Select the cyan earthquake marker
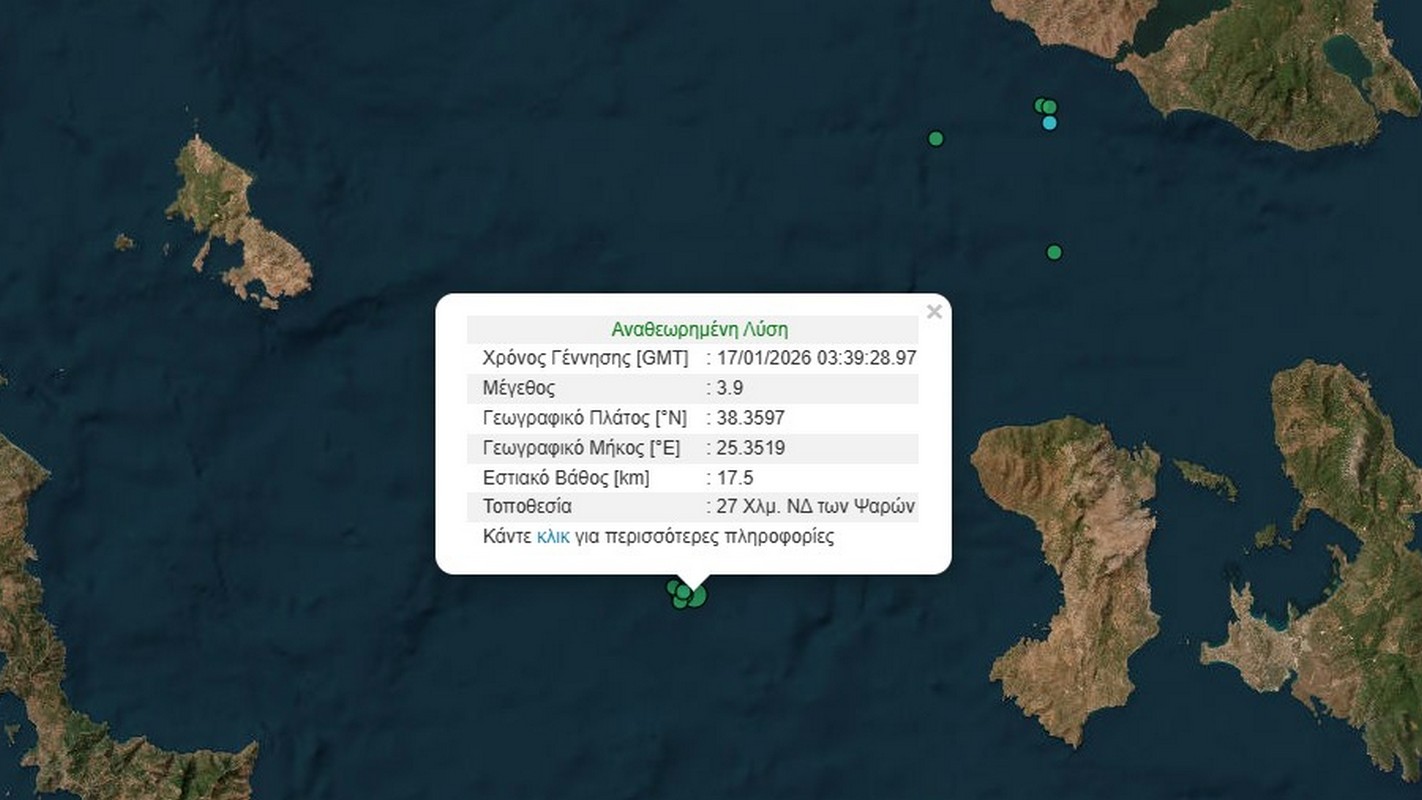1422x800 pixels. [x=1049, y=123]
